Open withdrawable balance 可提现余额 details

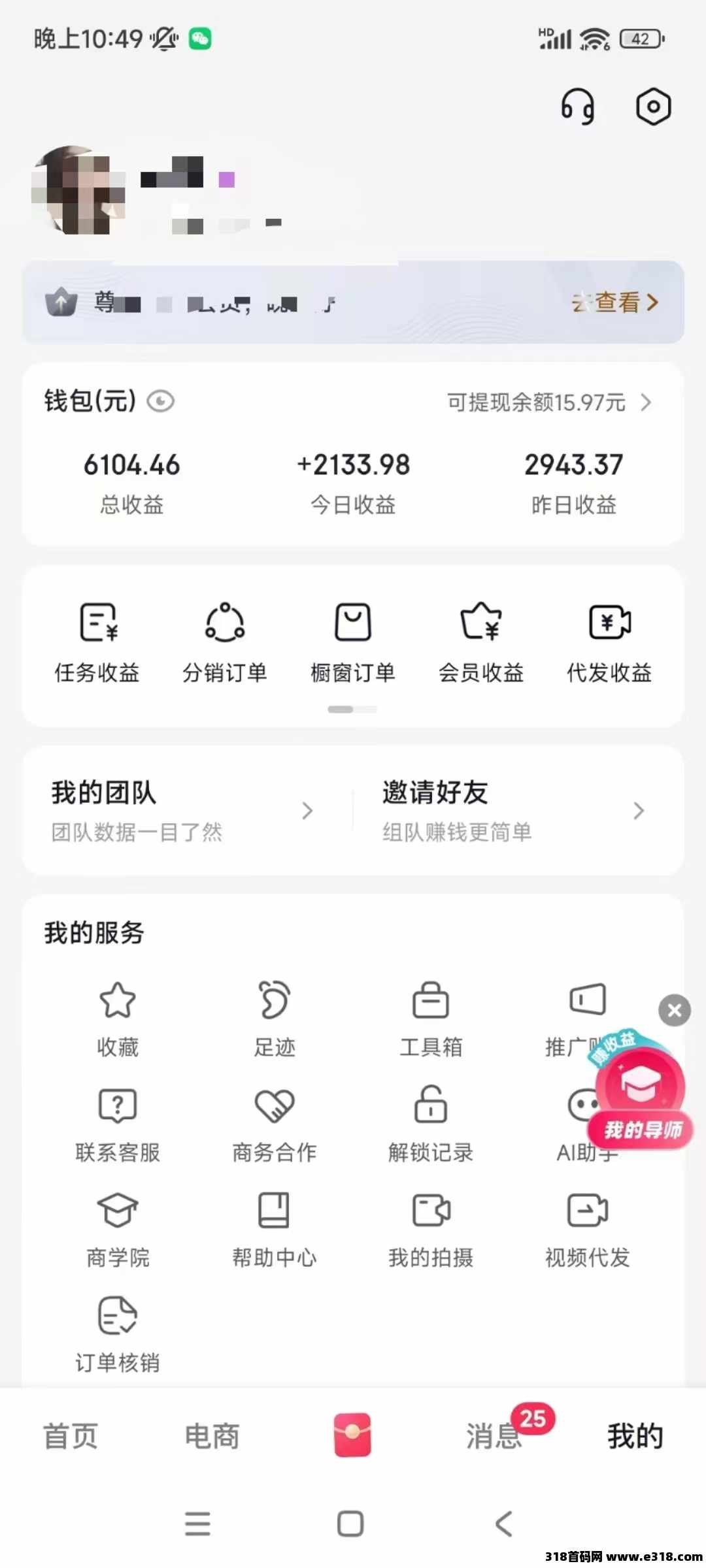[x=549, y=402]
